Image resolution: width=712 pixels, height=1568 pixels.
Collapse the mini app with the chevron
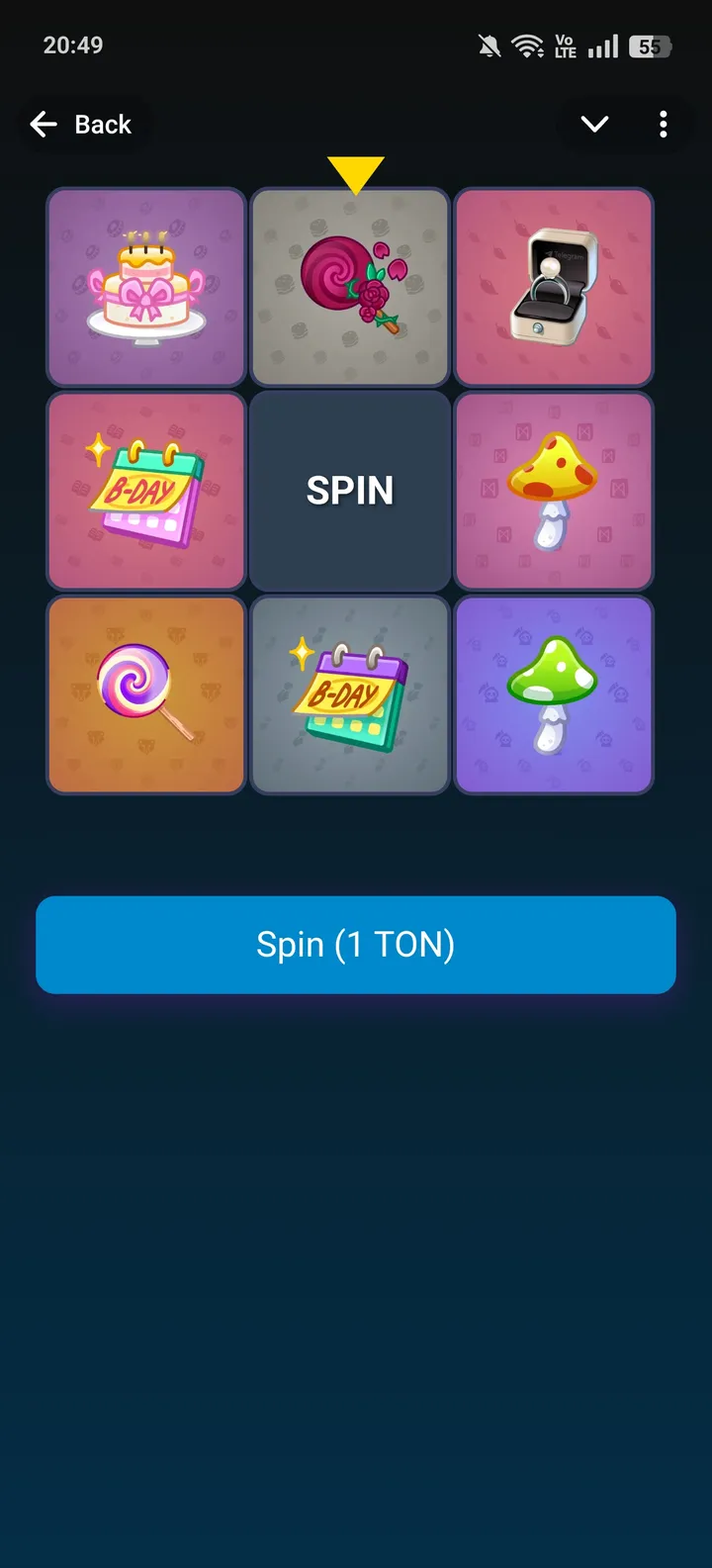click(x=593, y=124)
